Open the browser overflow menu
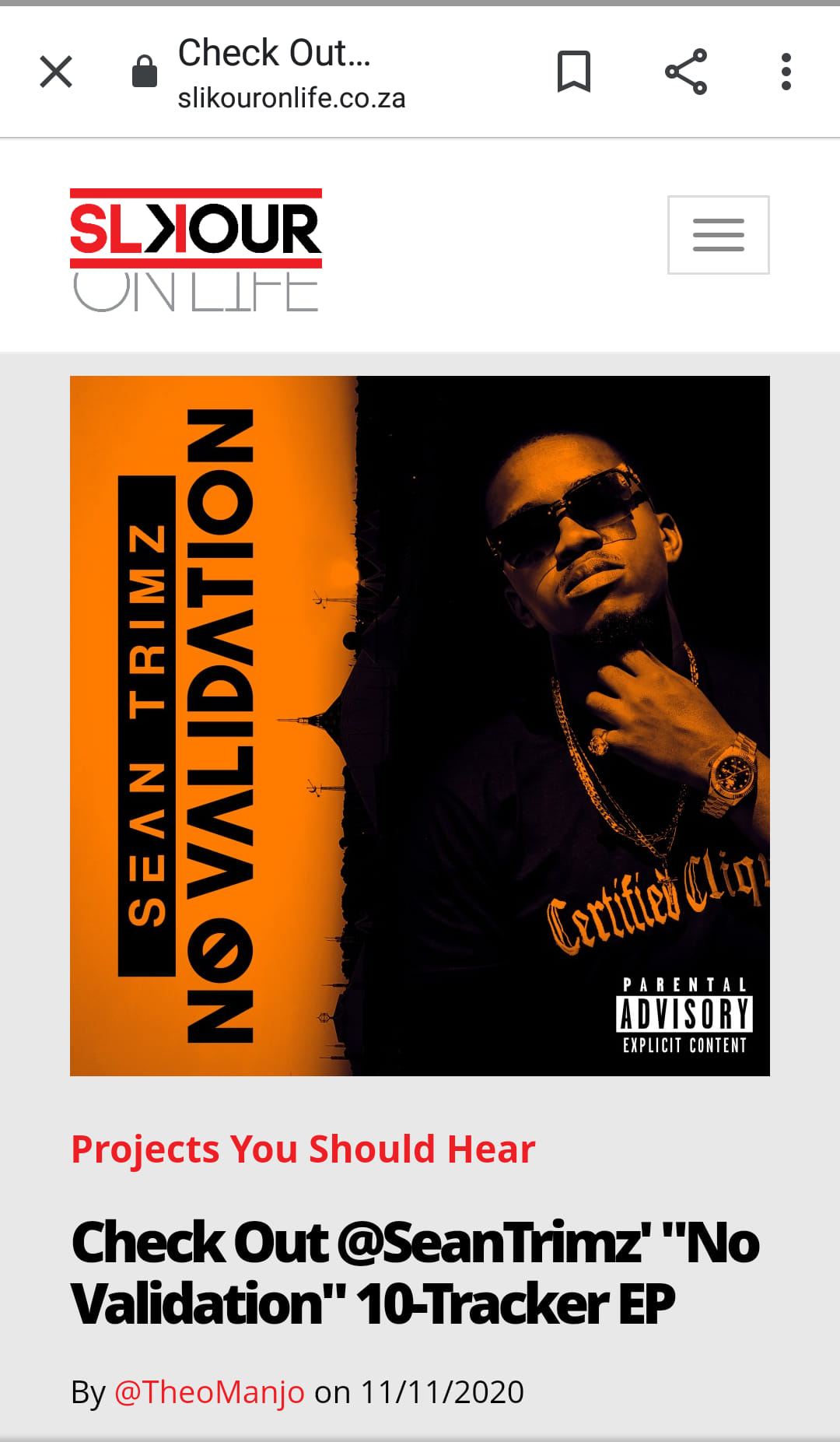The height and width of the screenshot is (1442, 840). (786, 72)
